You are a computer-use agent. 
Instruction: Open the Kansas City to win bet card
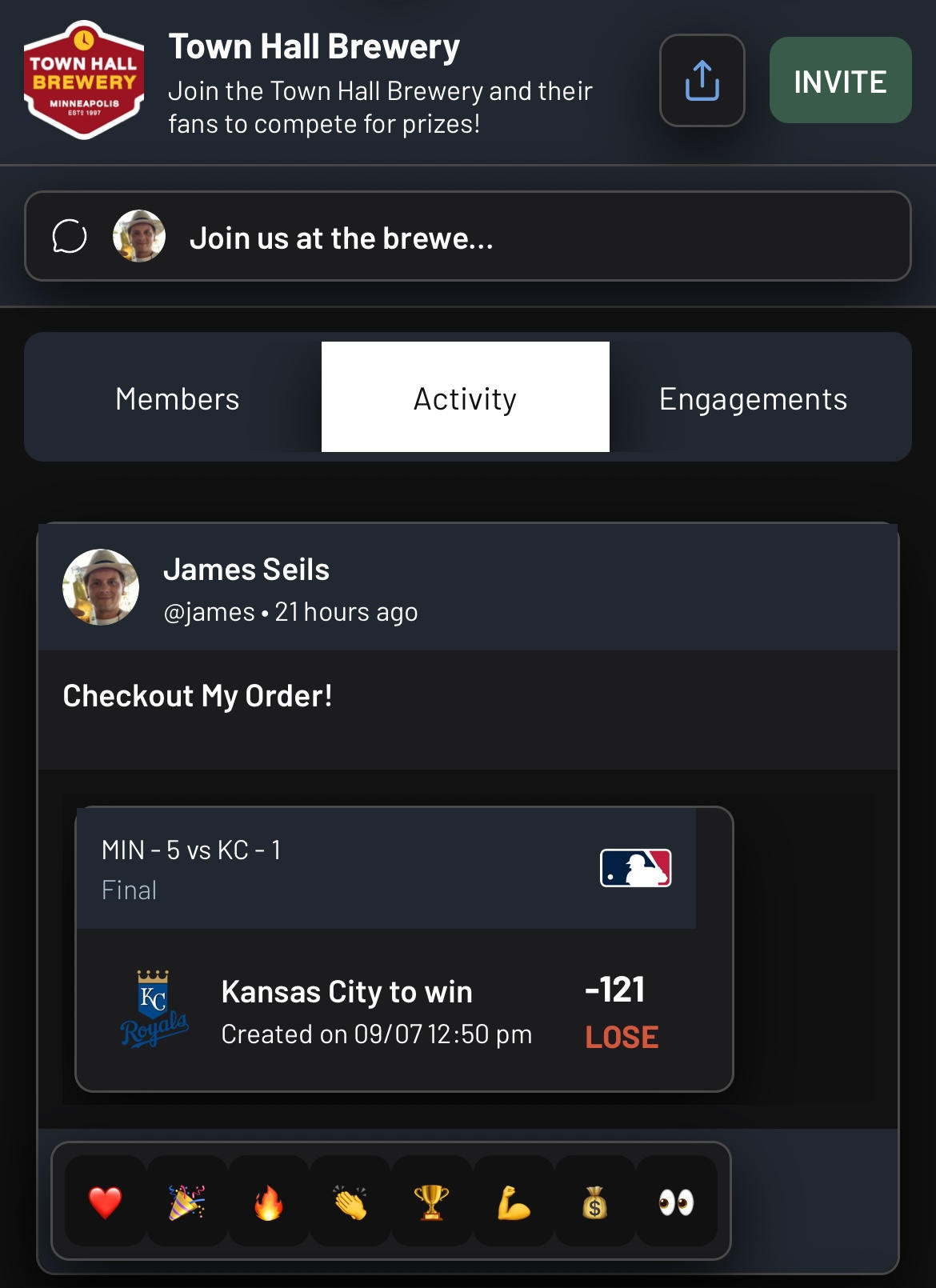tap(404, 1010)
